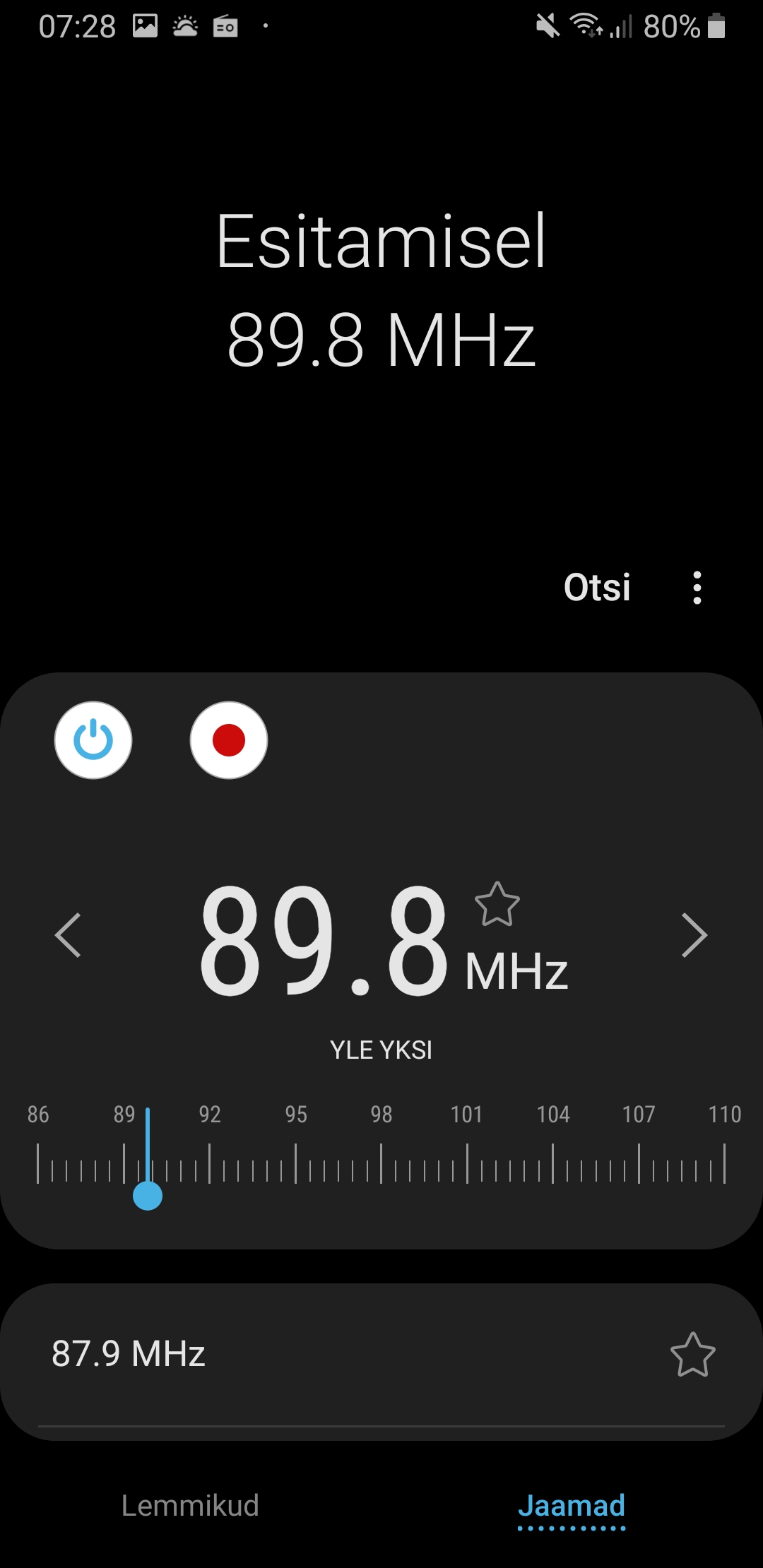Screen dimensions: 763x1568
Task: Tap Otsi to scan for stations
Action: [597, 588]
